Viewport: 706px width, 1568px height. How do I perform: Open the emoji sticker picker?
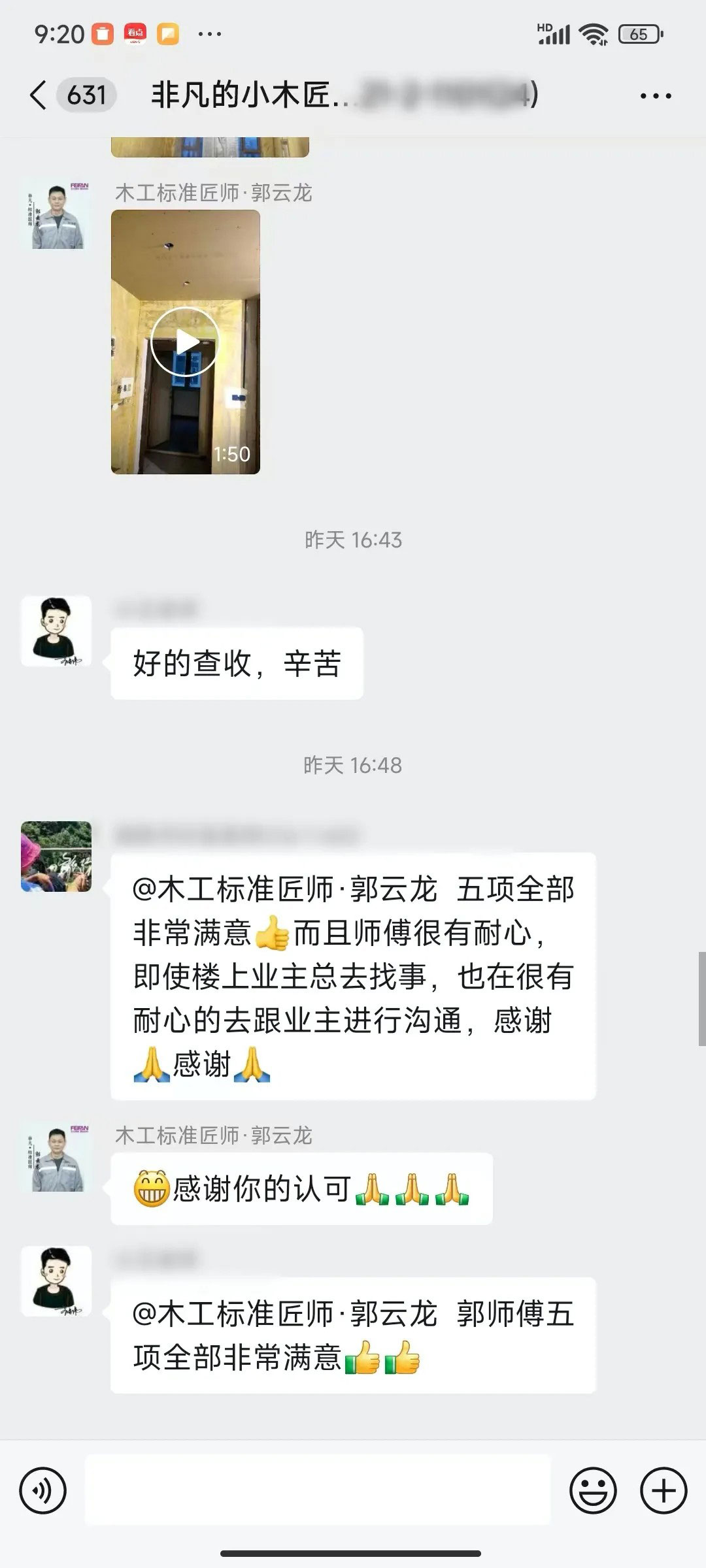coord(593,1491)
